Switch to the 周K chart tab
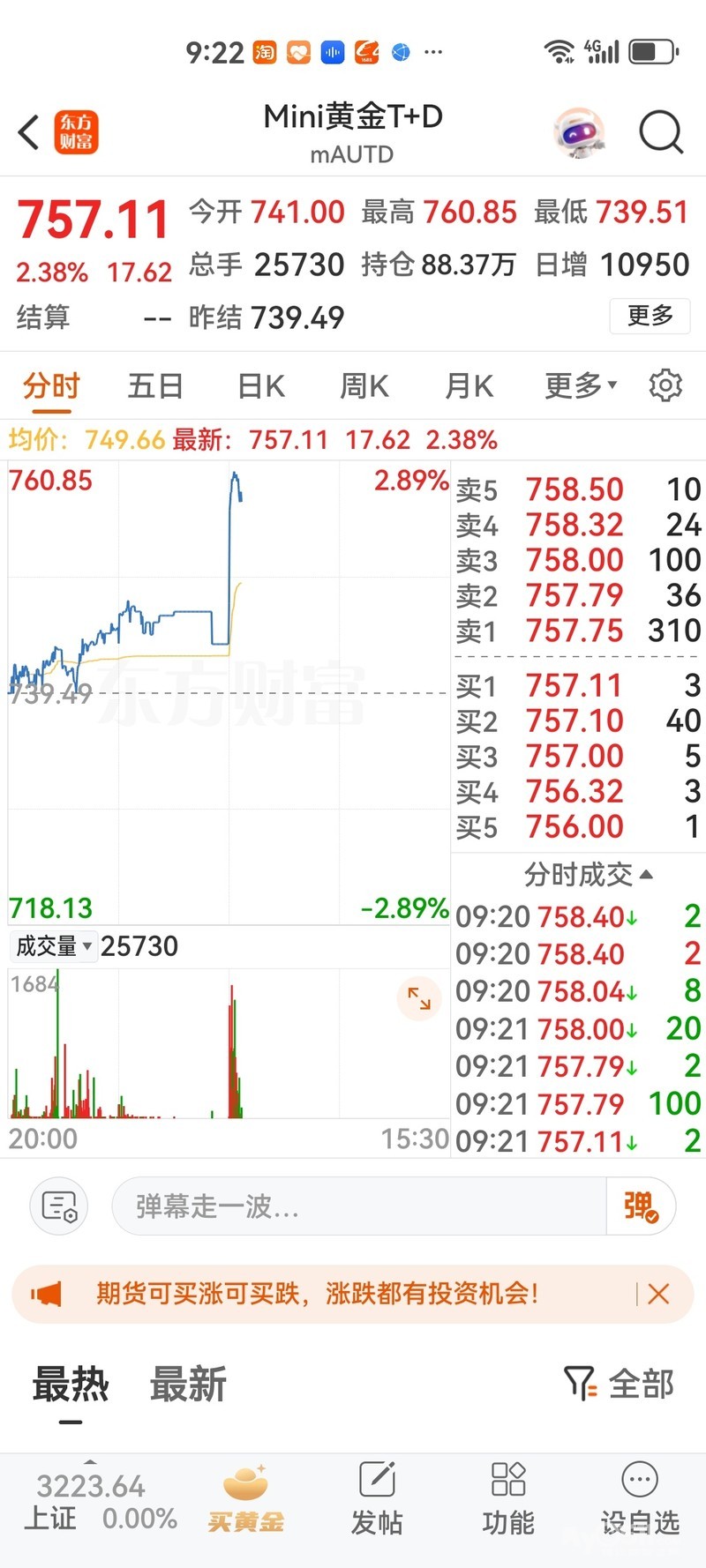The width and height of the screenshot is (706, 1568). pyautogui.click(x=364, y=386)
